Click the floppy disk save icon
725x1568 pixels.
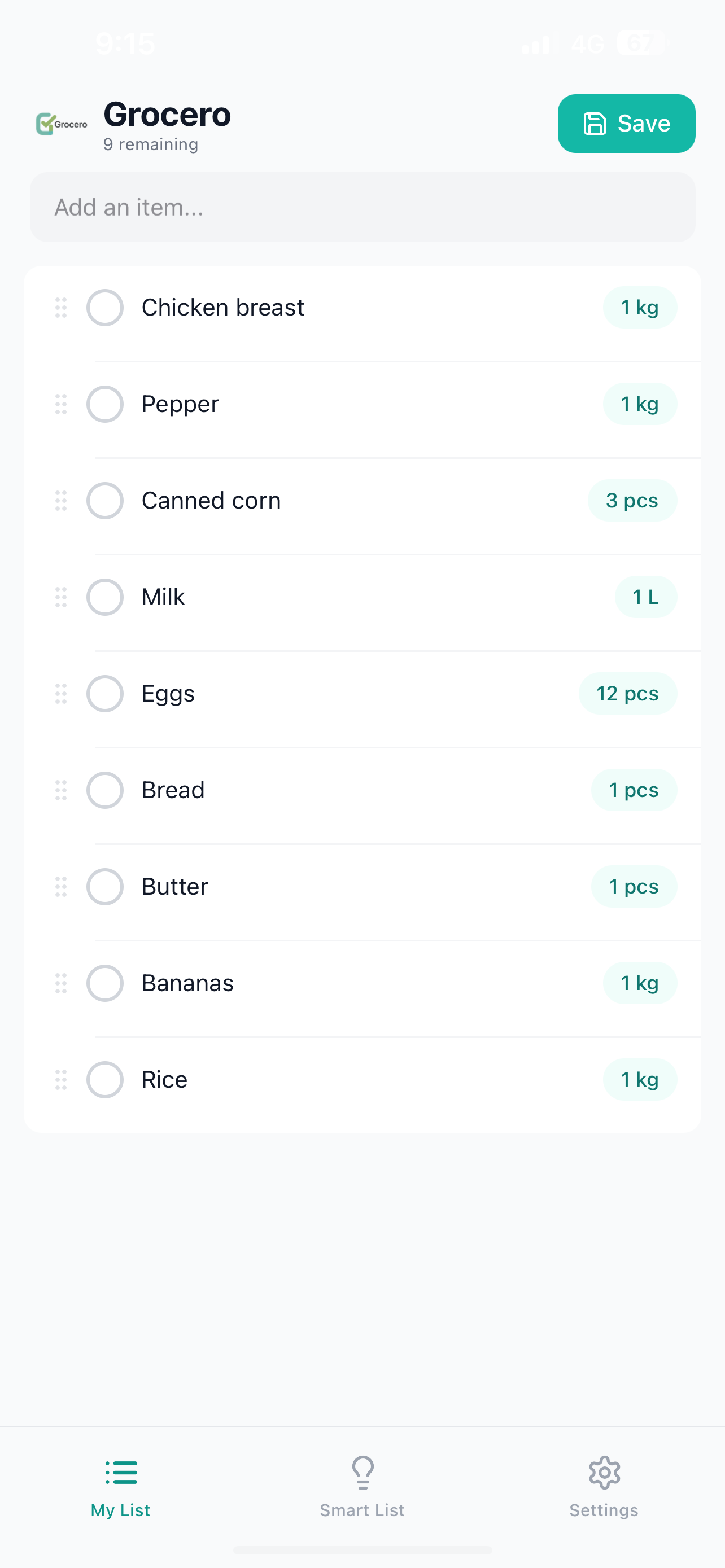pyautogui.click(x=593, y=124)
